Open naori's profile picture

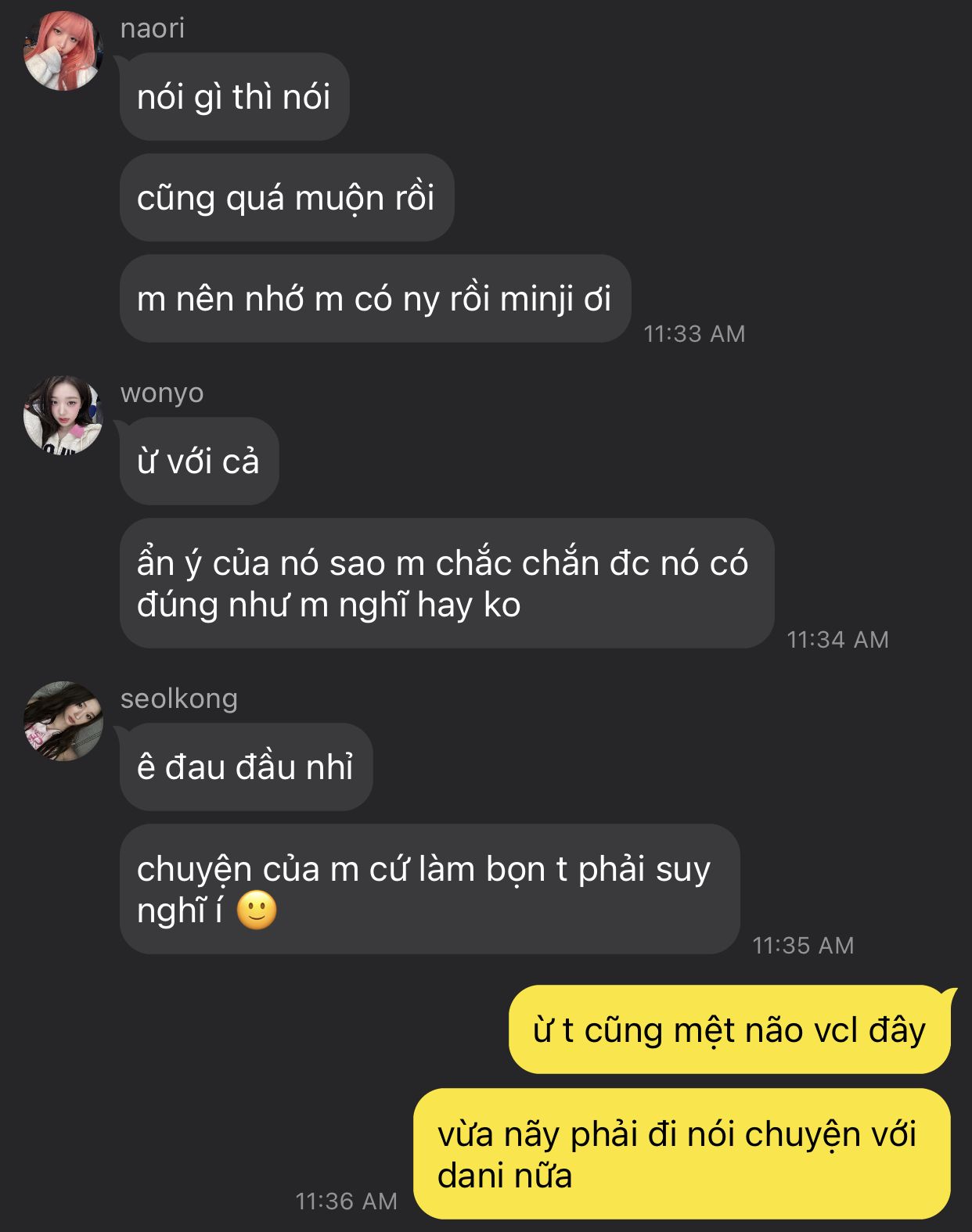[63, 52]
